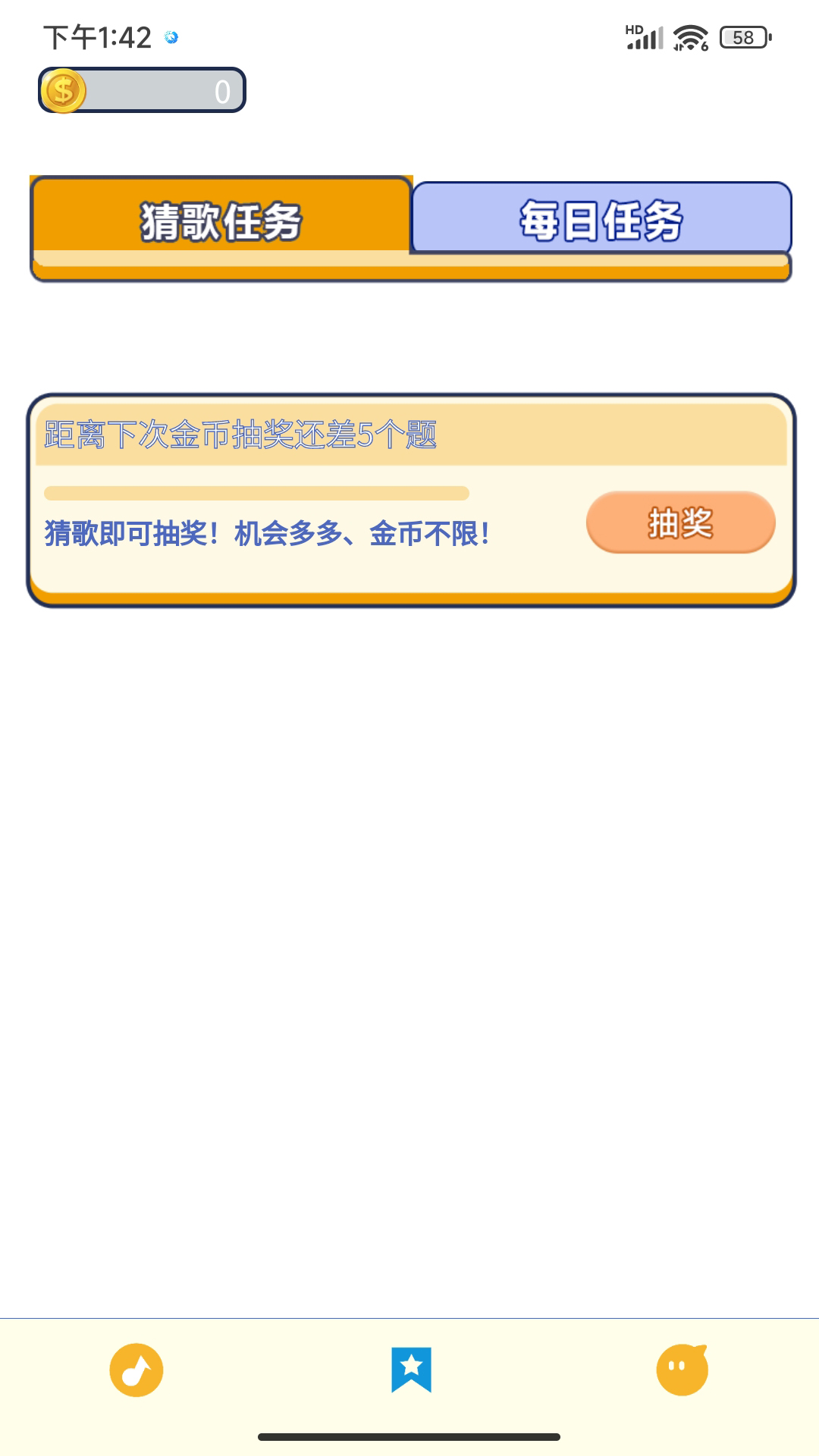The image size is (819, 1456).
Task: Open the round face tab in bottom bar
Action: (682, 1370)
